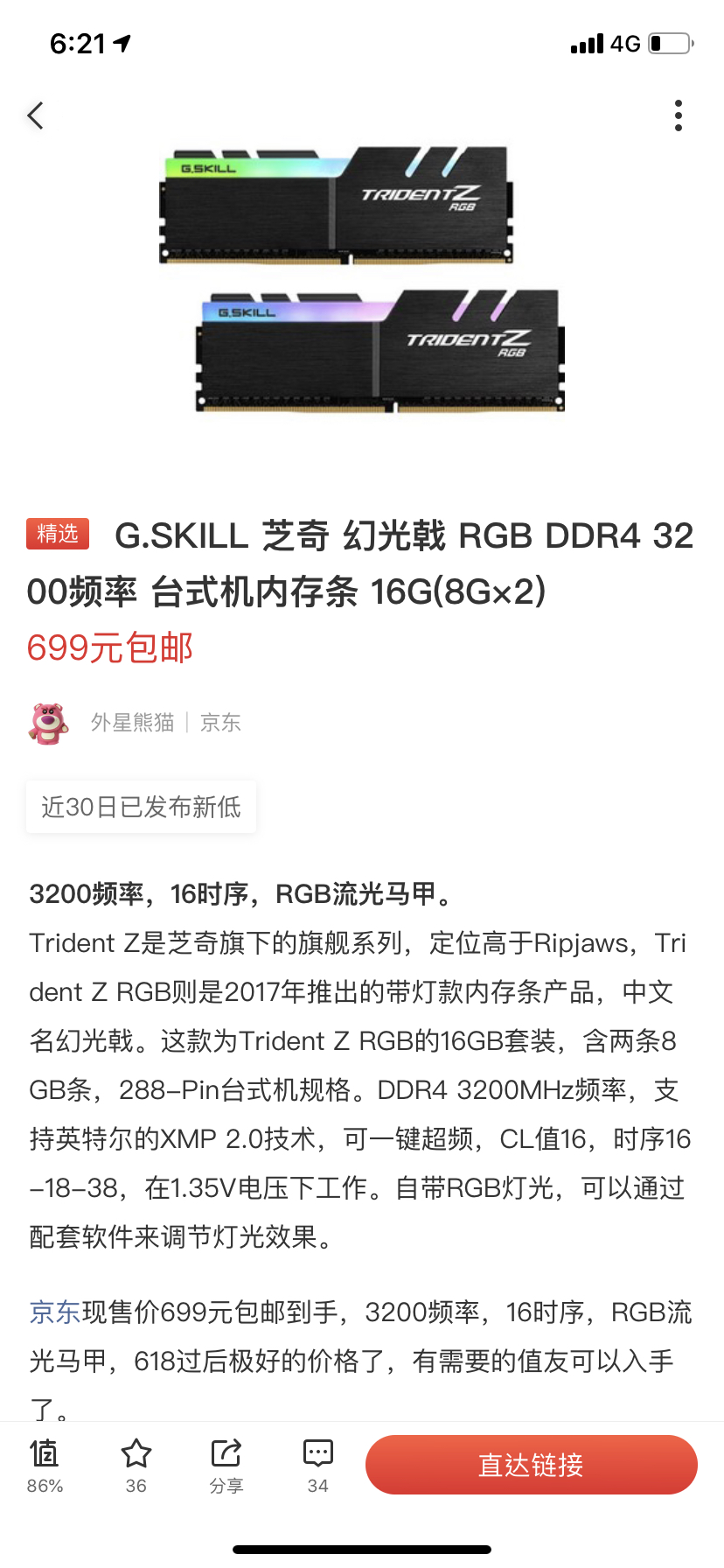This screenshot has width=724, height=1568.
Task: Tap the back arrow at top left
Action: pos(35,115)
